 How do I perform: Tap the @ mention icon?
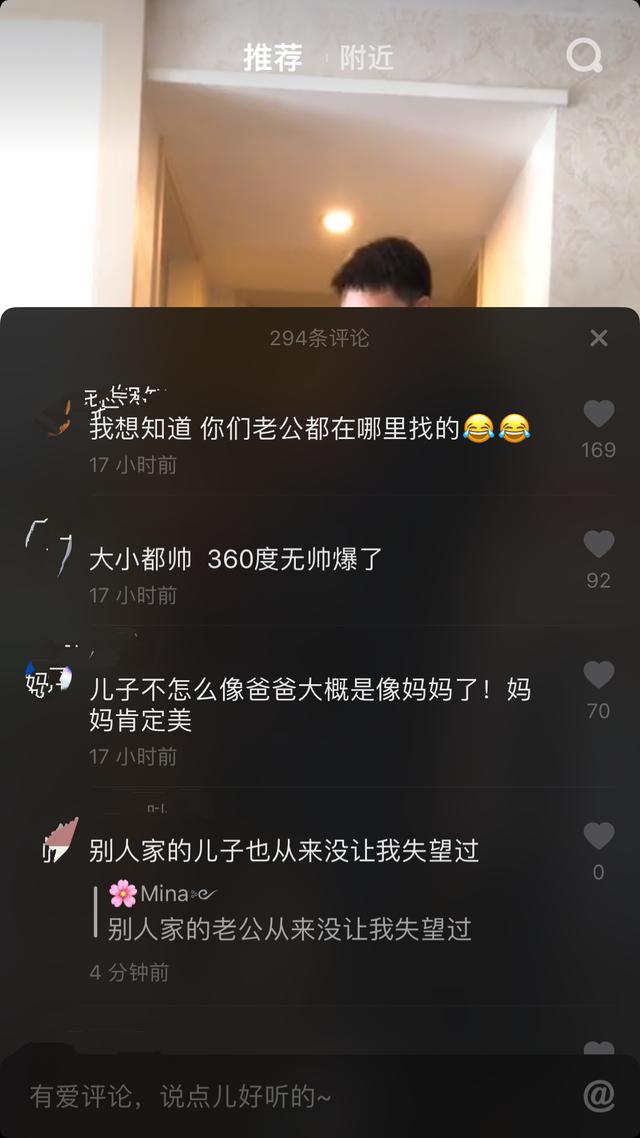(x=598, y=1097)
